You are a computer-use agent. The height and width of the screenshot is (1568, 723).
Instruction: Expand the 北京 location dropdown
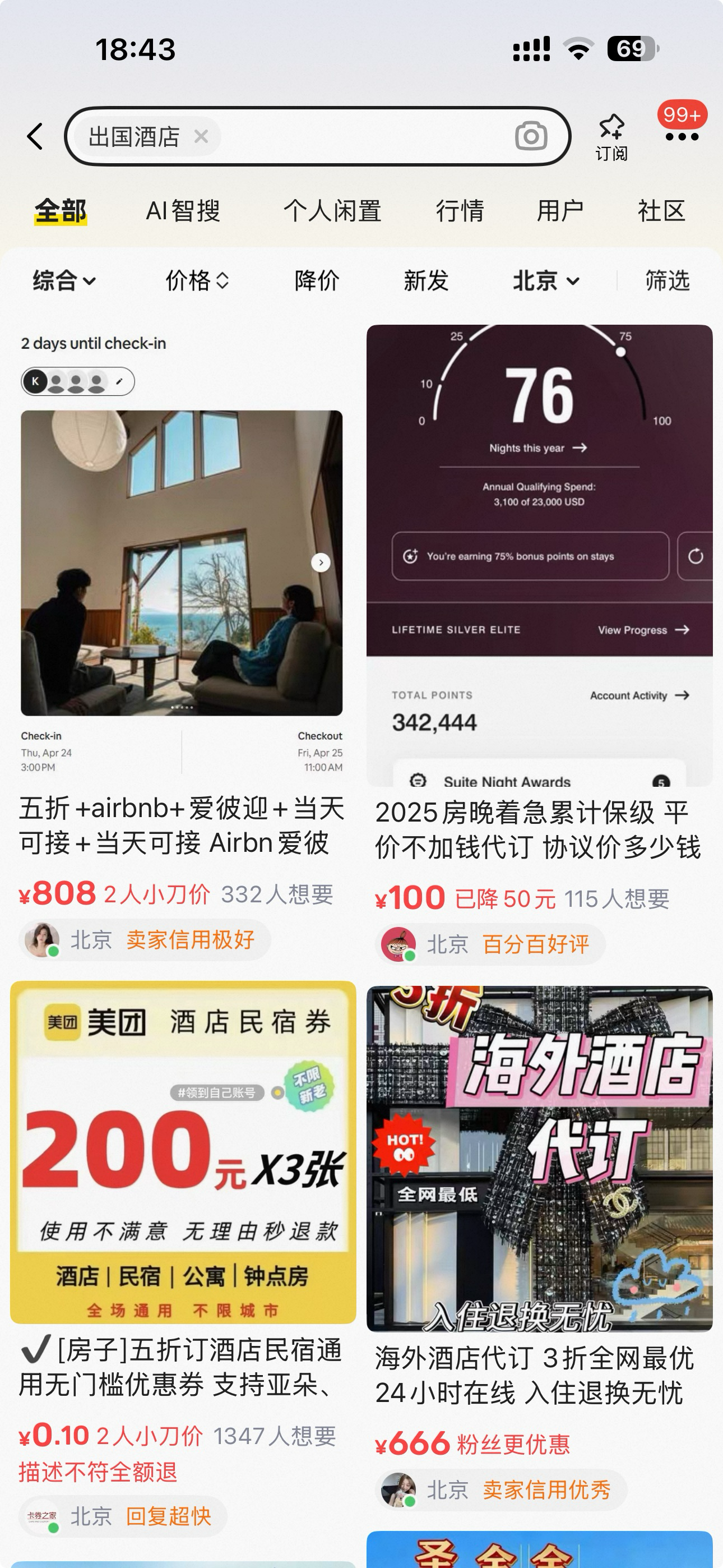point(545,280)
